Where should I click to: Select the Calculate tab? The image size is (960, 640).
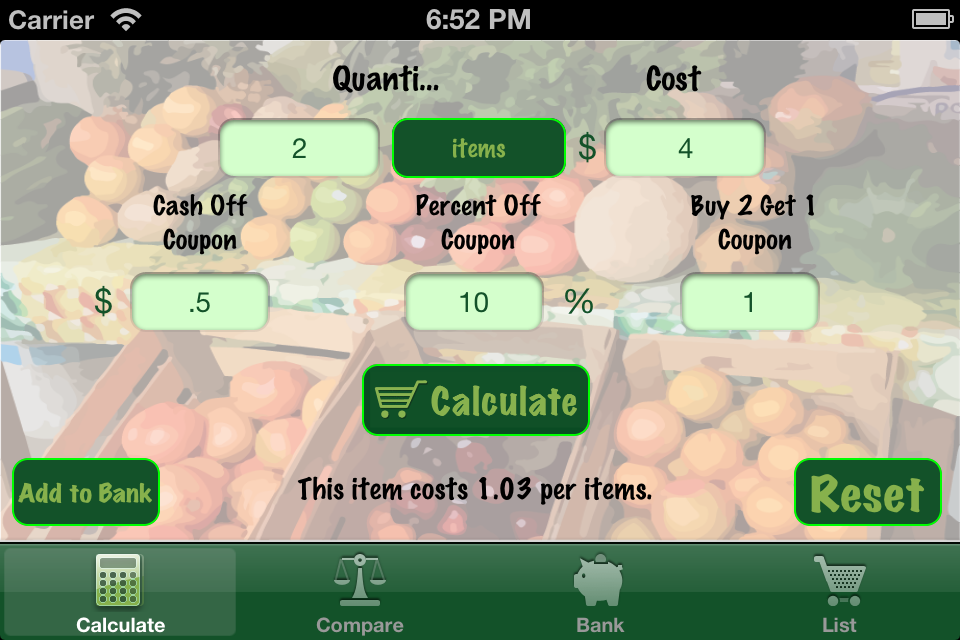click(120, 595)
